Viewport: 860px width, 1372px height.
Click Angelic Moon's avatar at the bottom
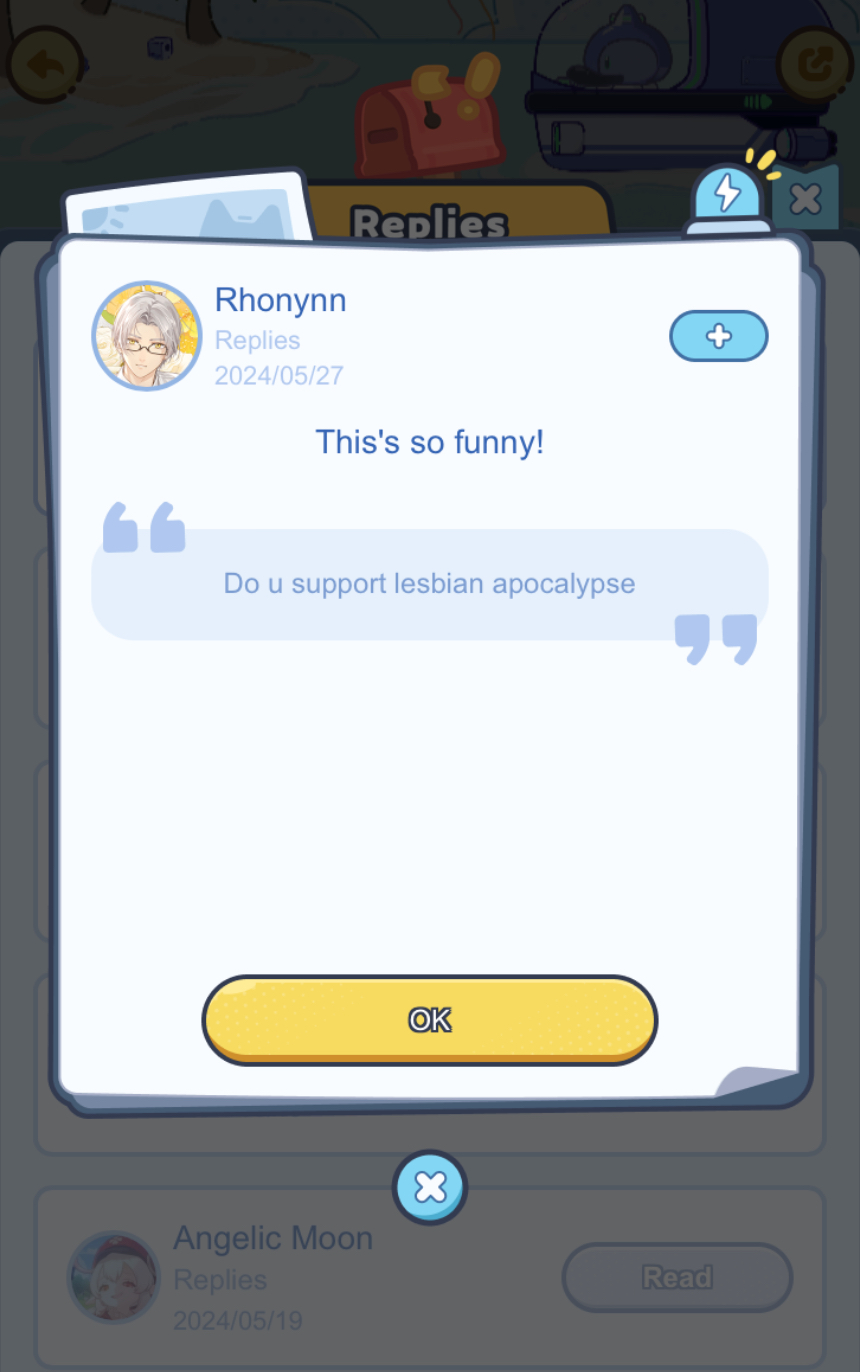click(113, 1278)
